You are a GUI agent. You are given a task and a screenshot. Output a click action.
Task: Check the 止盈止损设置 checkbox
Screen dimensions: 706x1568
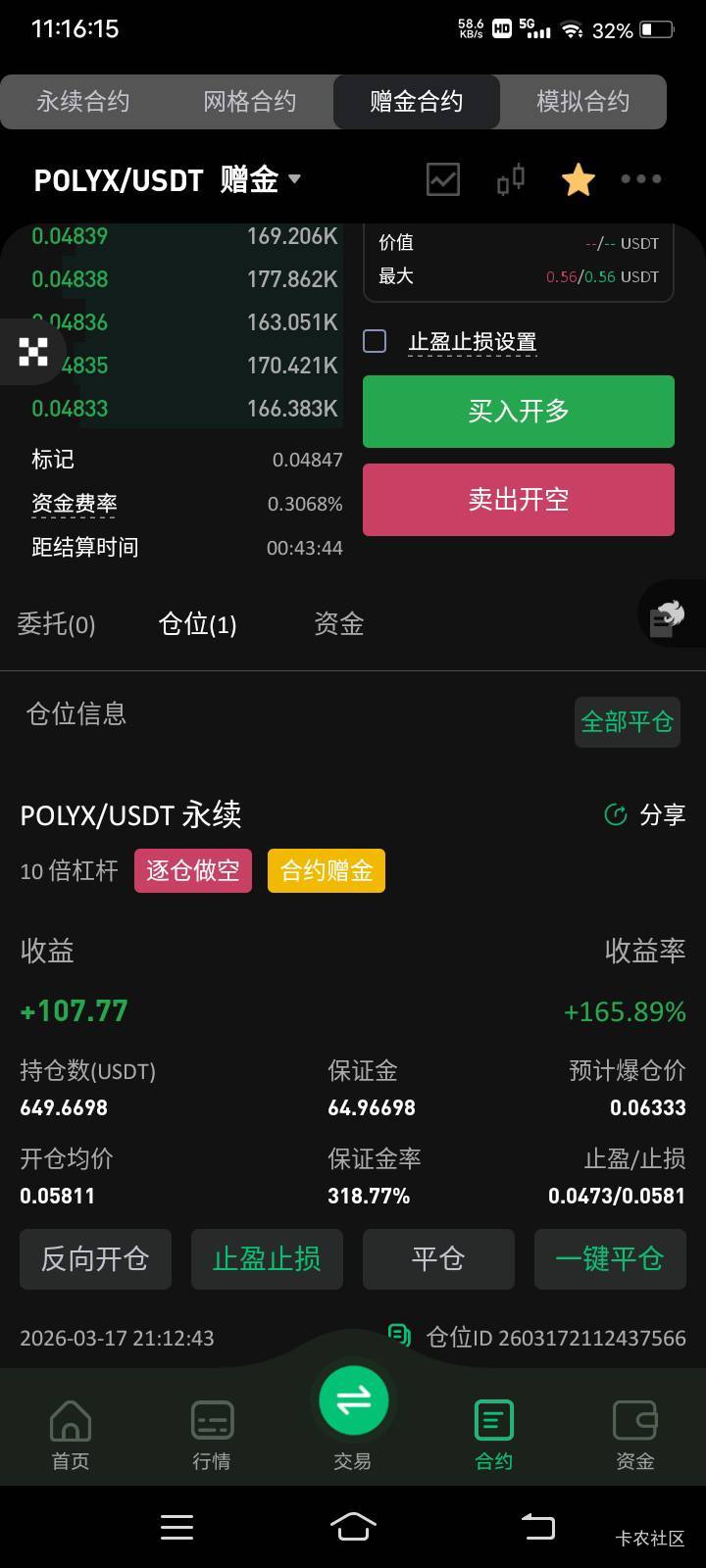375,341
